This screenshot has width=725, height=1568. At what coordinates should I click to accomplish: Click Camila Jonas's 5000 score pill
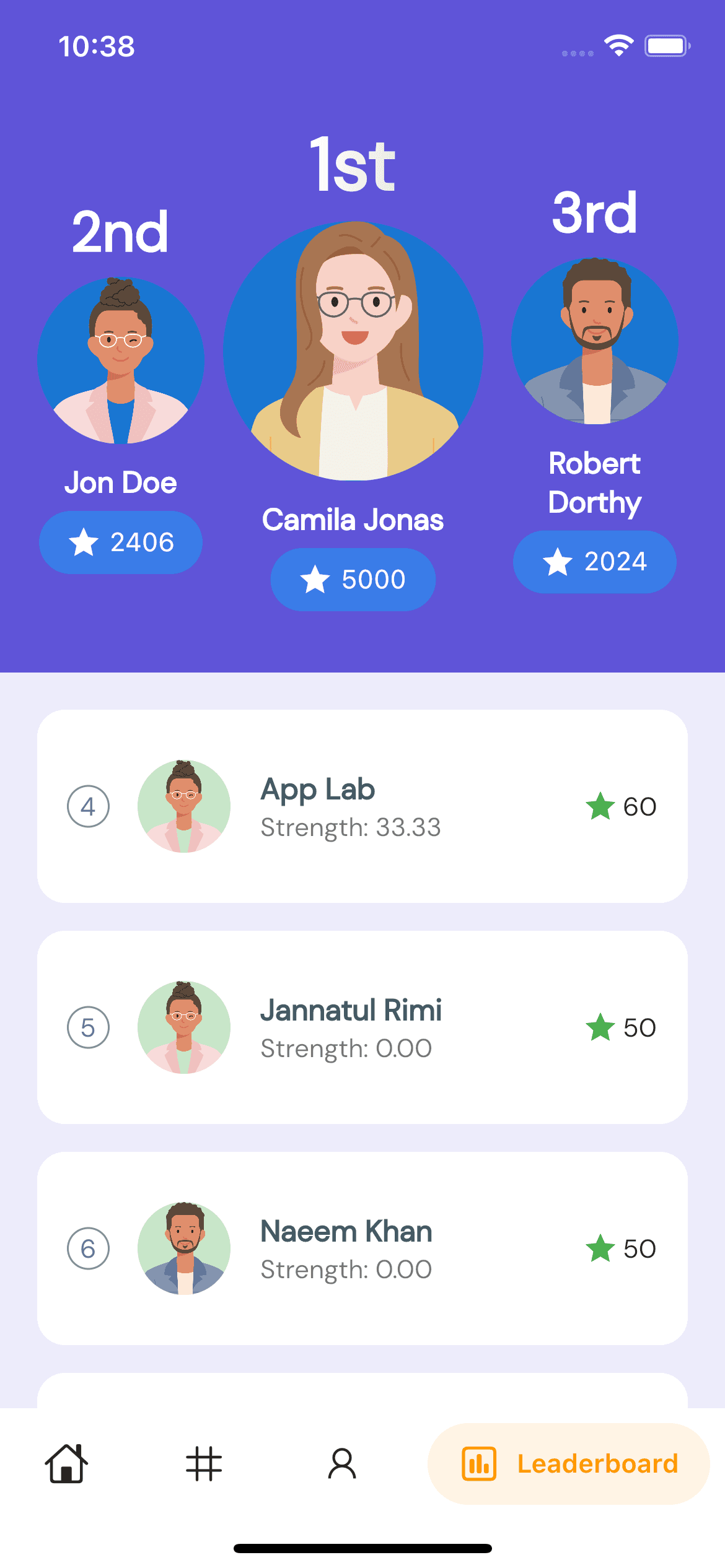pyautogui.click(x=352, y=580)
